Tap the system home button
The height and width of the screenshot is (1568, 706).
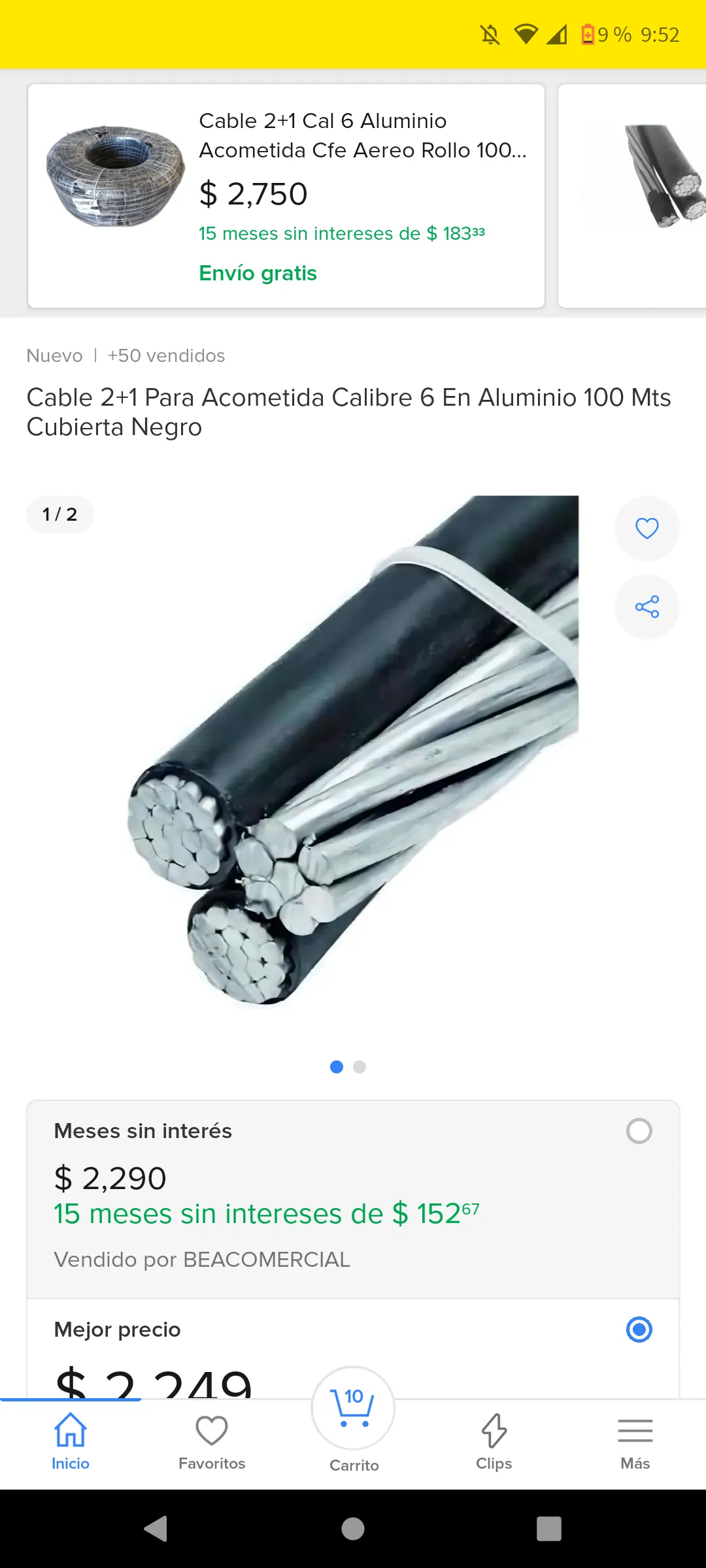tap(353, 1529)
